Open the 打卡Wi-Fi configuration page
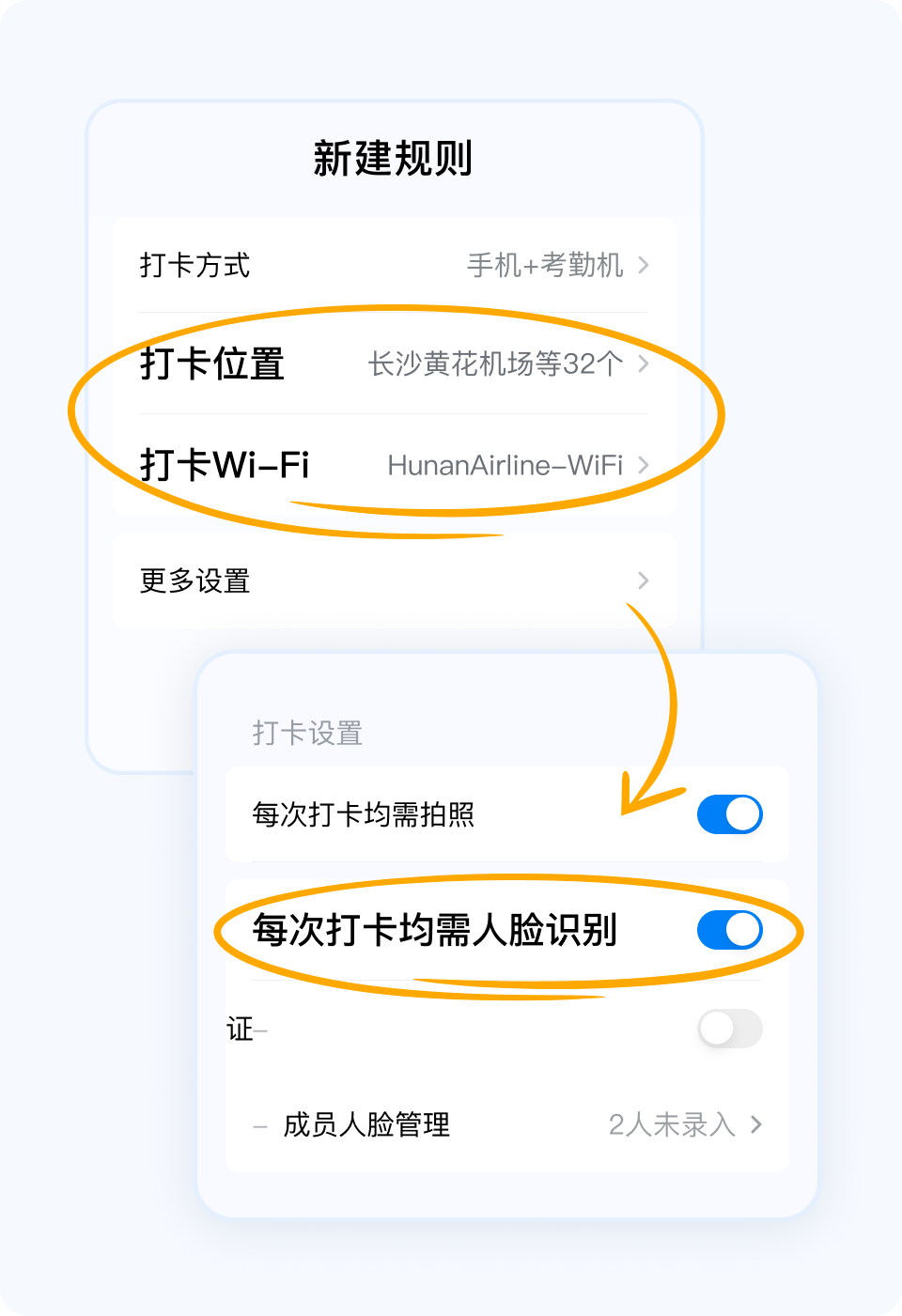The height and width of the screenshot is (1316, 902). point(644,465)
